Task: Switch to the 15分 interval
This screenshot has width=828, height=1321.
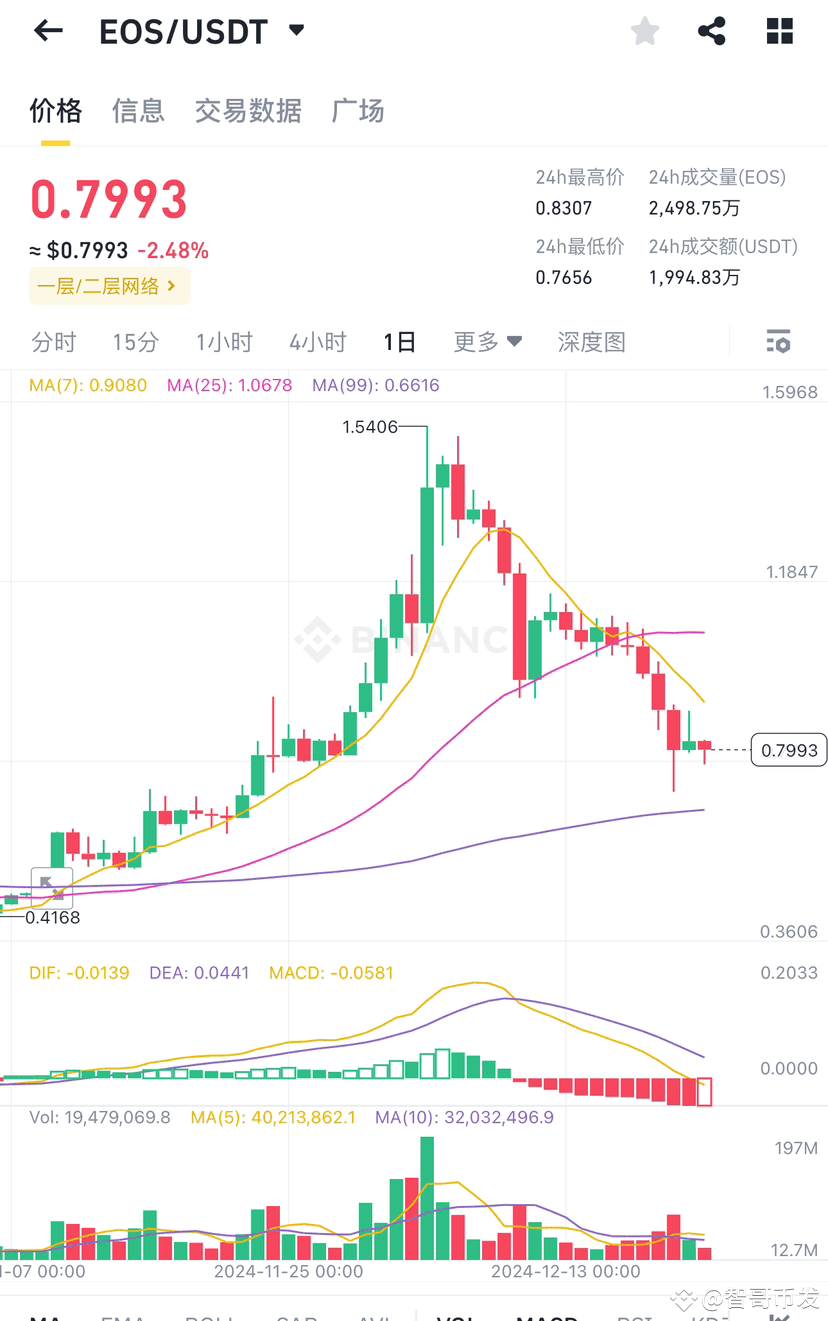Action: [x=135, y=341]
